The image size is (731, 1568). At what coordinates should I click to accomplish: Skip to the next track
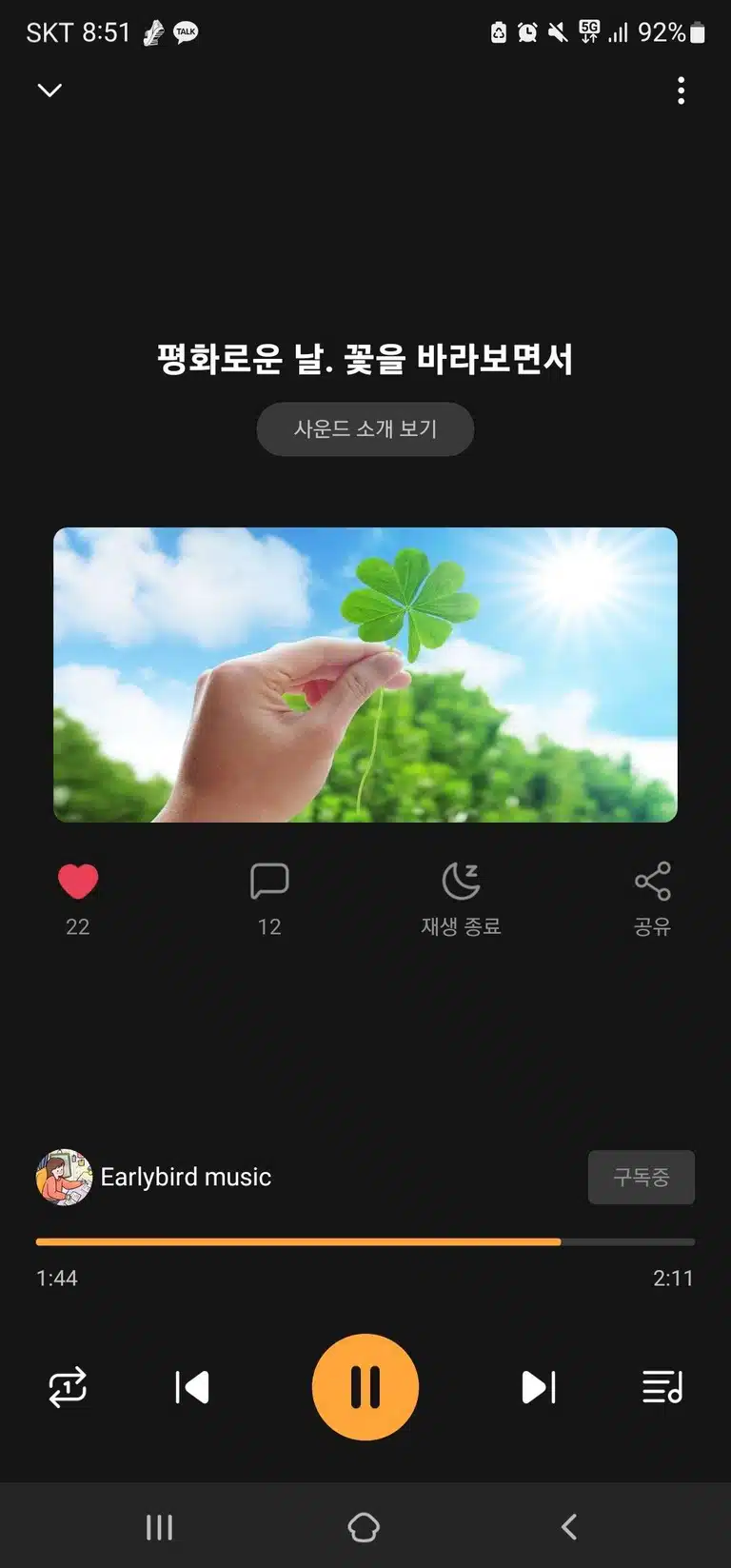coord(539,1387)
